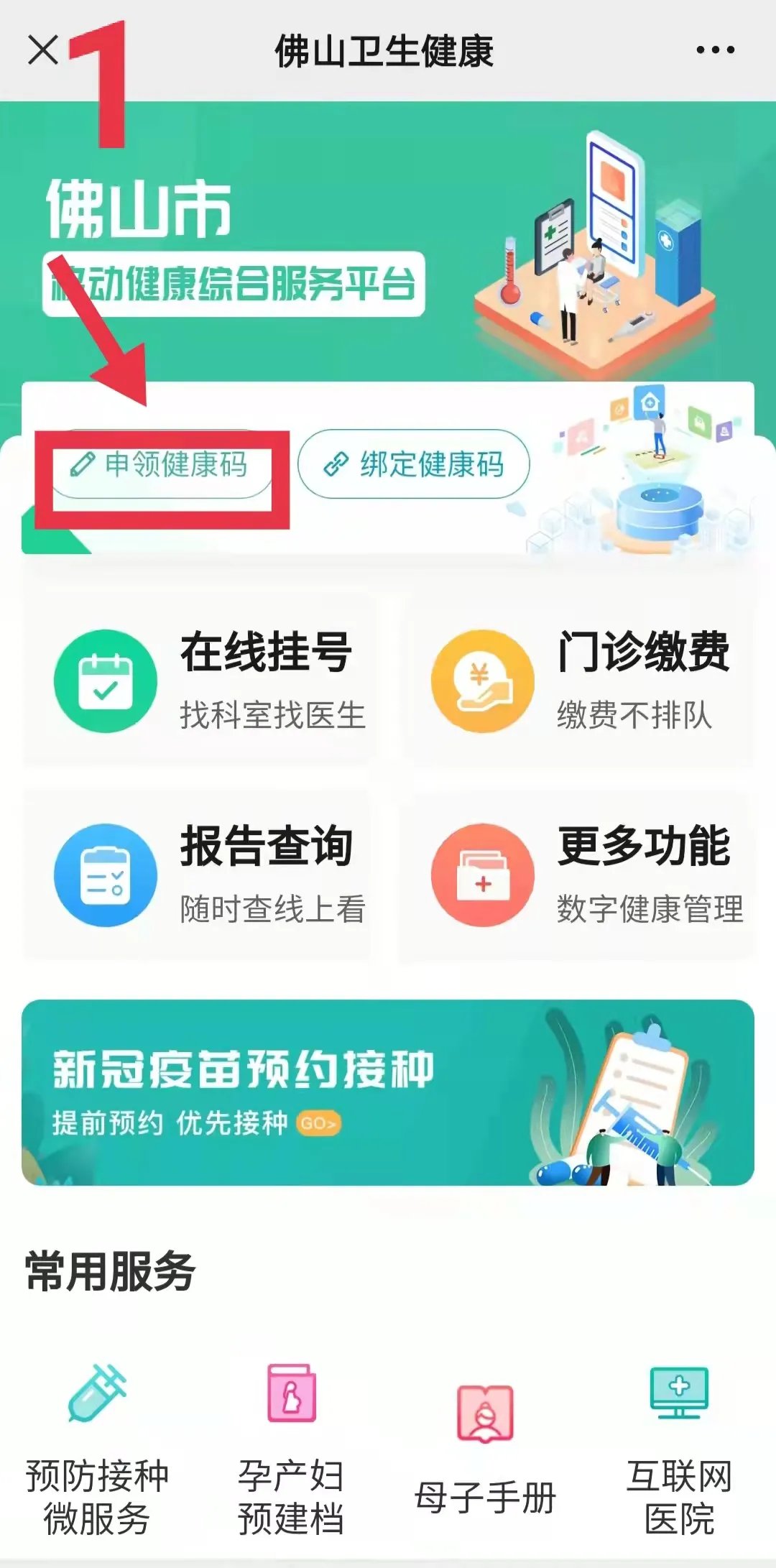Close the 佛山卫生健康 mini program
Image resolution: width=776 pixels, height=1568 pixels.
pyautogui.click(x=43, y=50)
